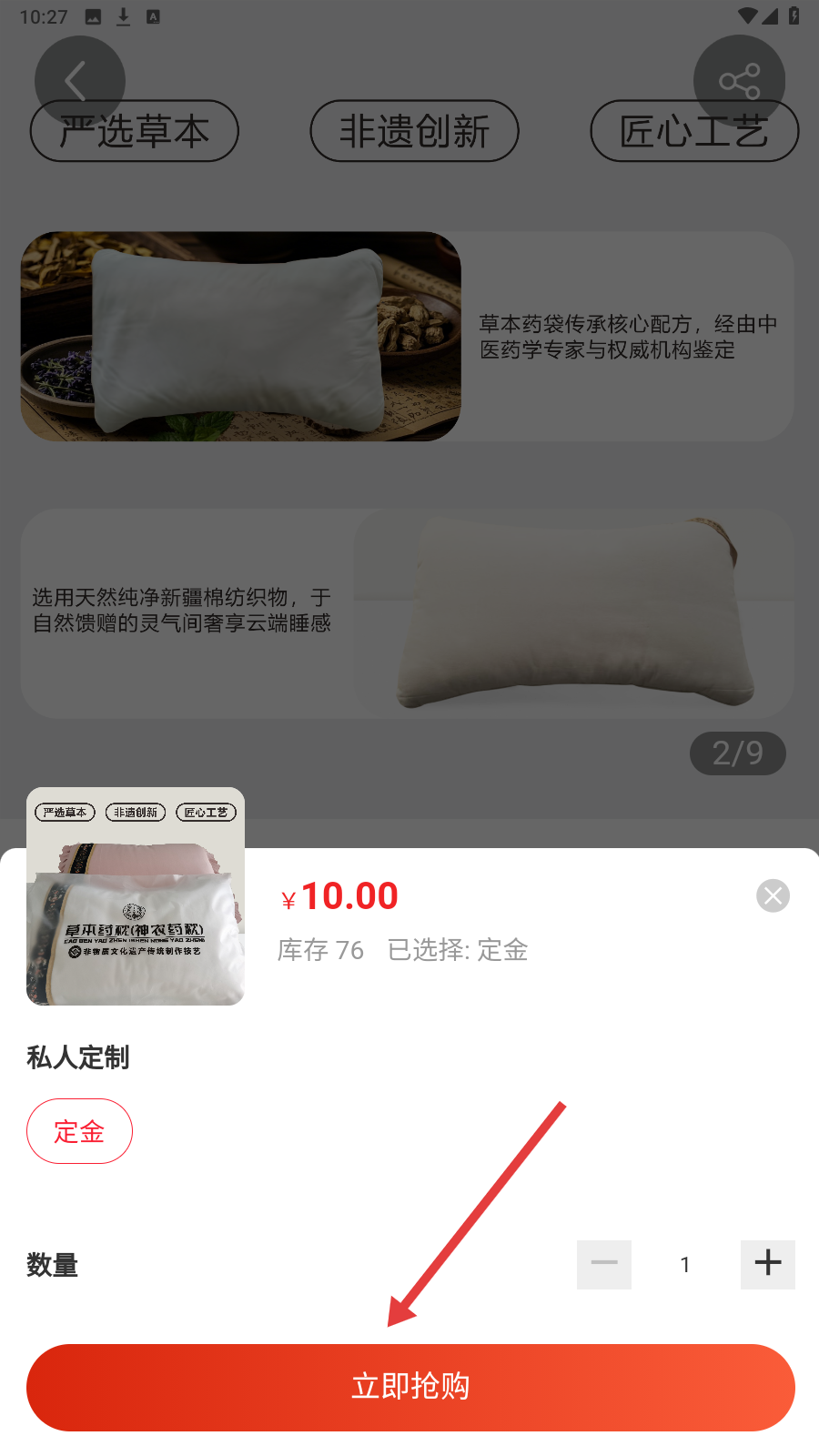819x1456 pixels.
Task: Increase quantity with the plus button
Action: [767, 1264]
